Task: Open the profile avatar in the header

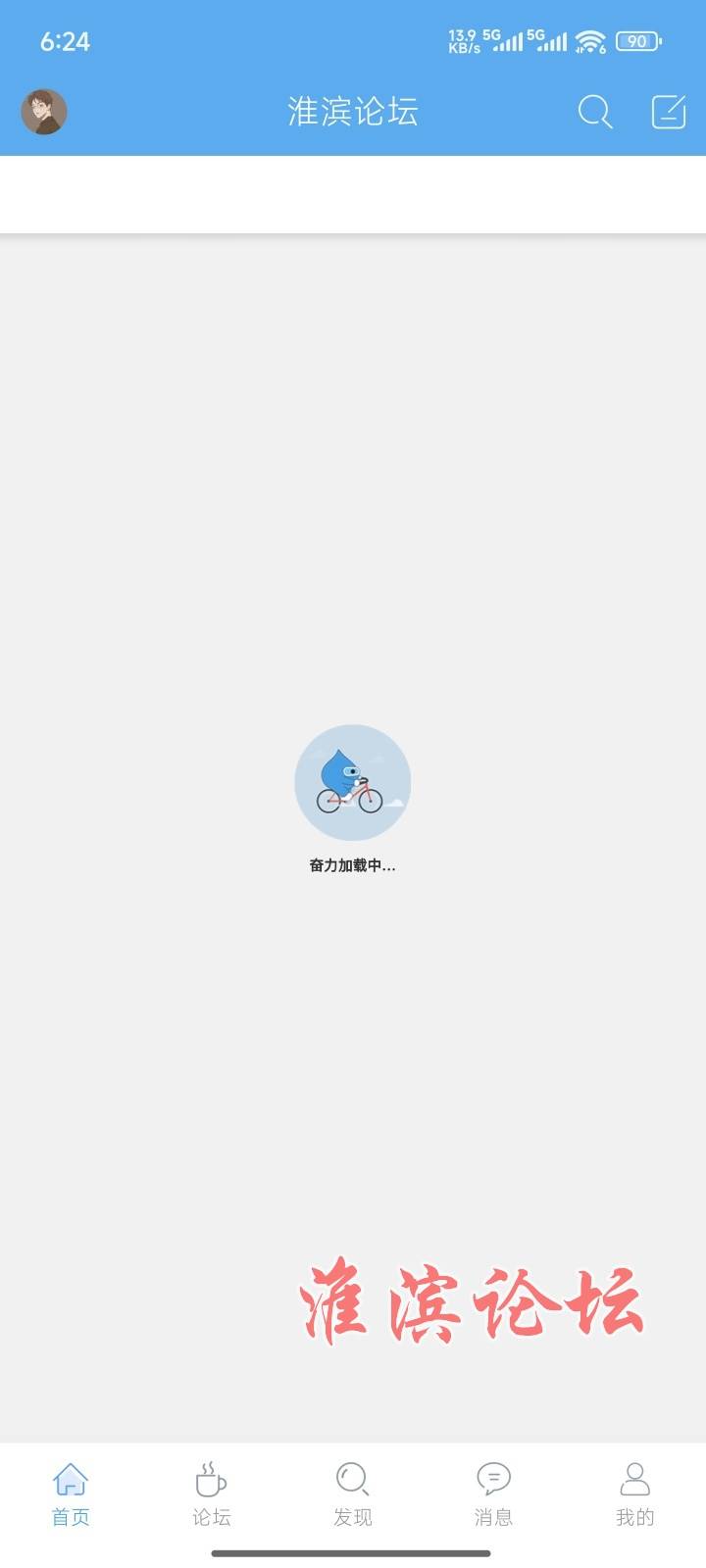Action: (44, 112)
